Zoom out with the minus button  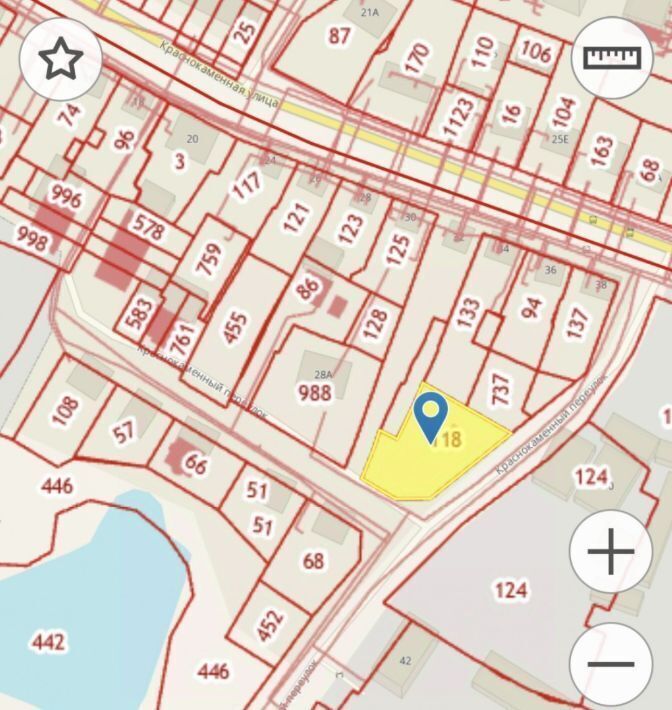coord(611,663)
